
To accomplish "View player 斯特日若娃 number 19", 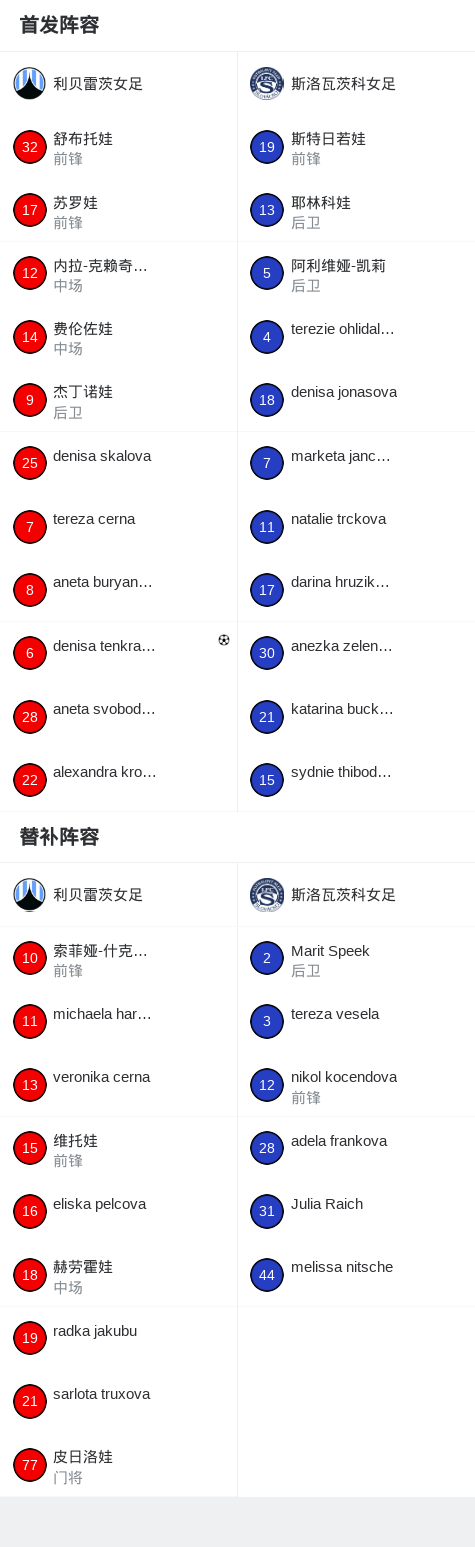I will pyautogui.click(x=356, y=147).
